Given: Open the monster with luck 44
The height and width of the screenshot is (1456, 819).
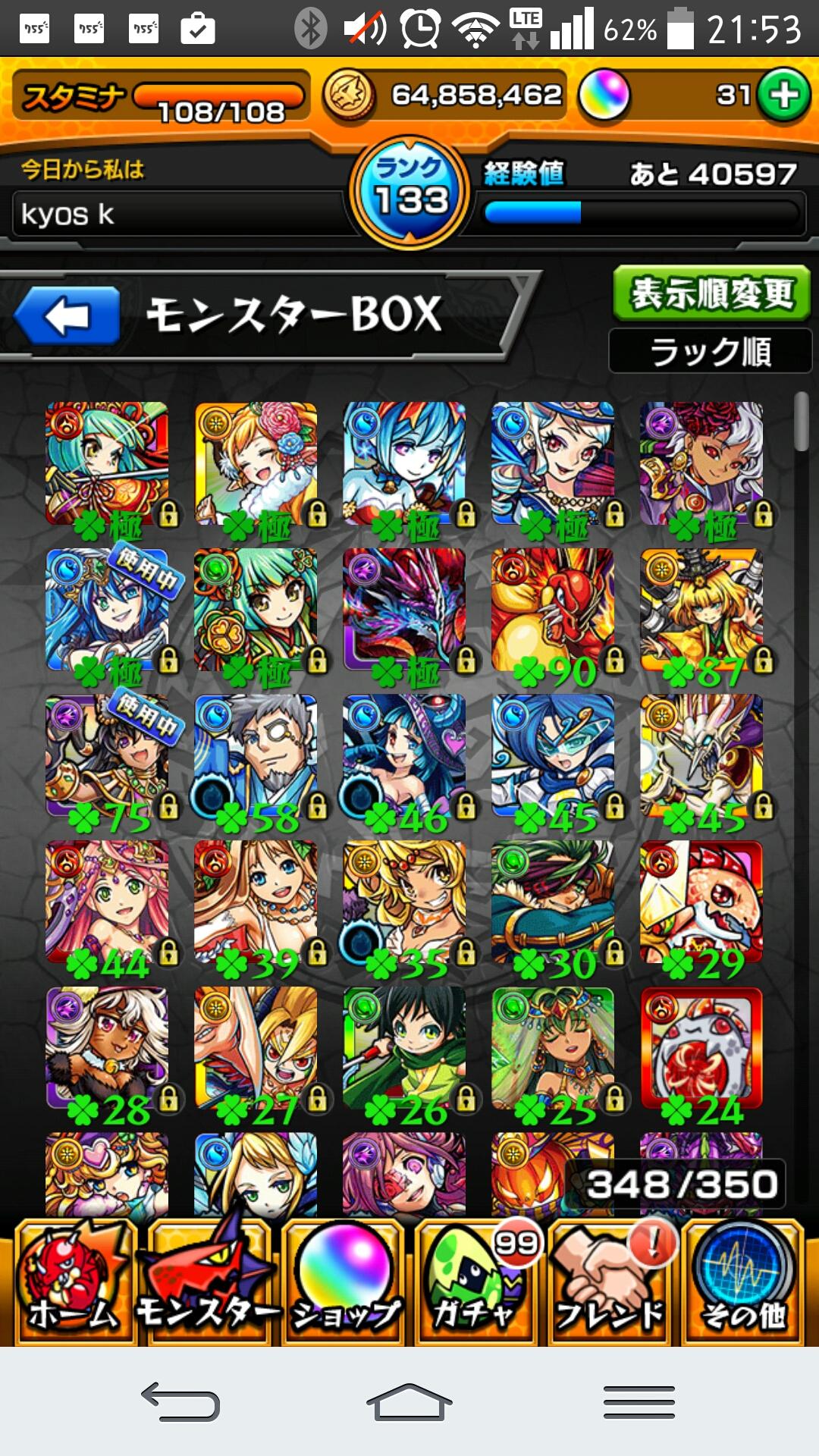Looking at the screenshot, I should coord(107,902).
